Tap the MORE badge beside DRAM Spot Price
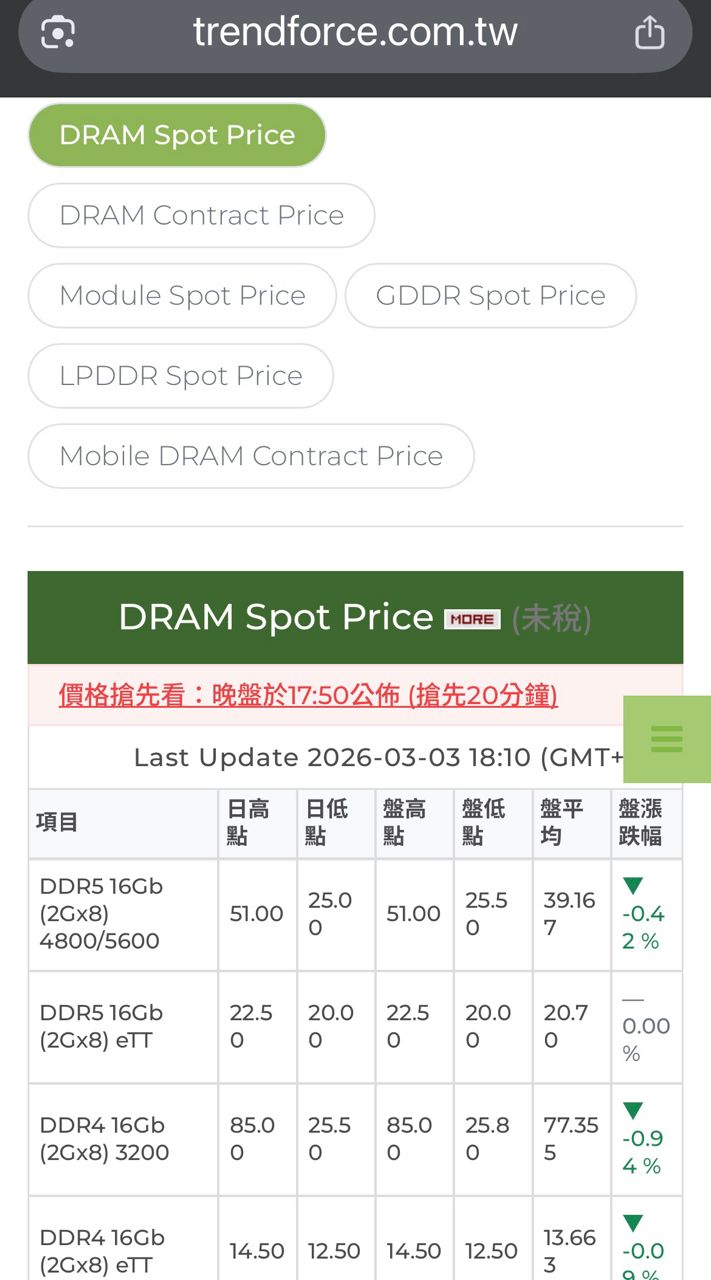The width and height of the screenshot is (711, 1280). pos(472,619)
